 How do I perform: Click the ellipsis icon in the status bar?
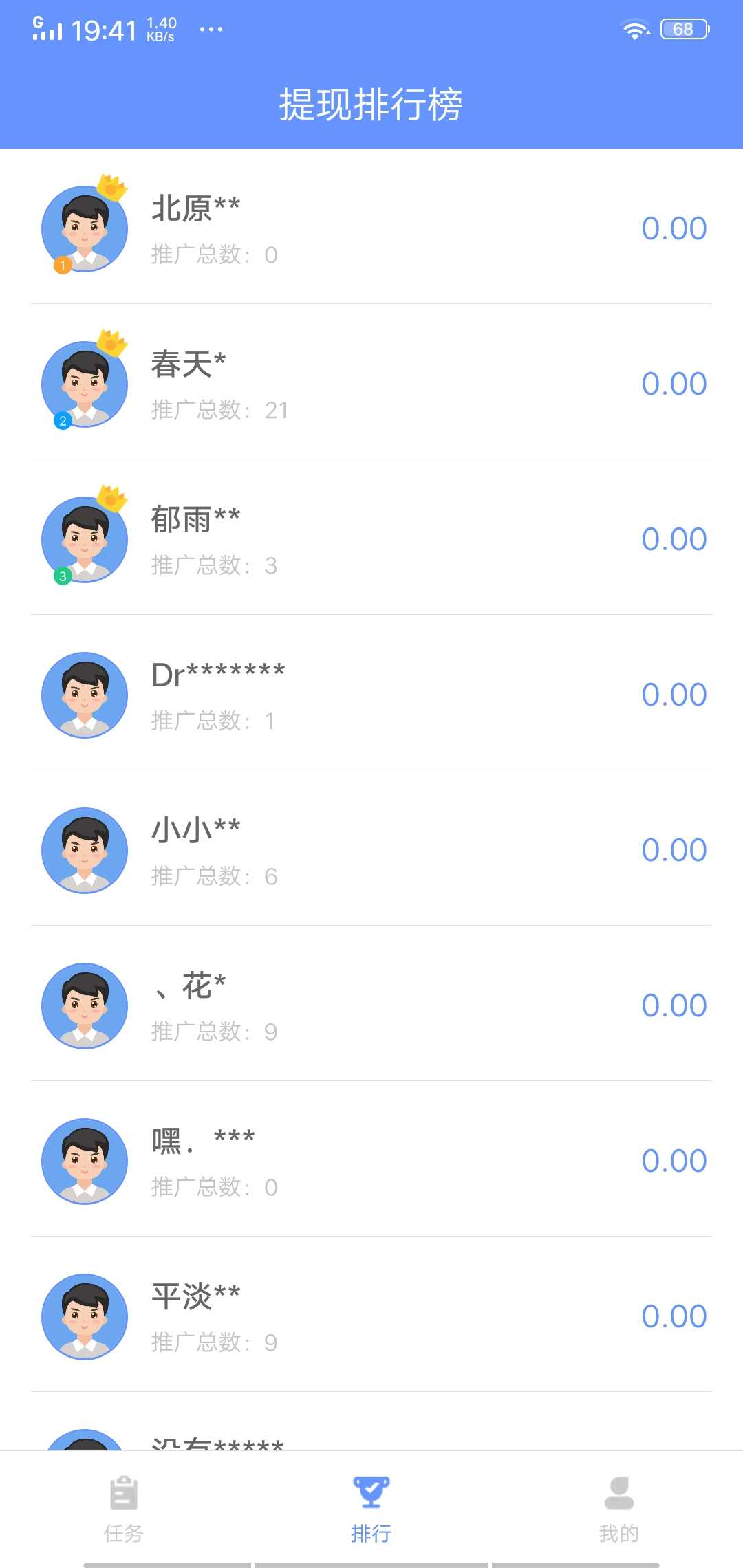click(212, 30)
